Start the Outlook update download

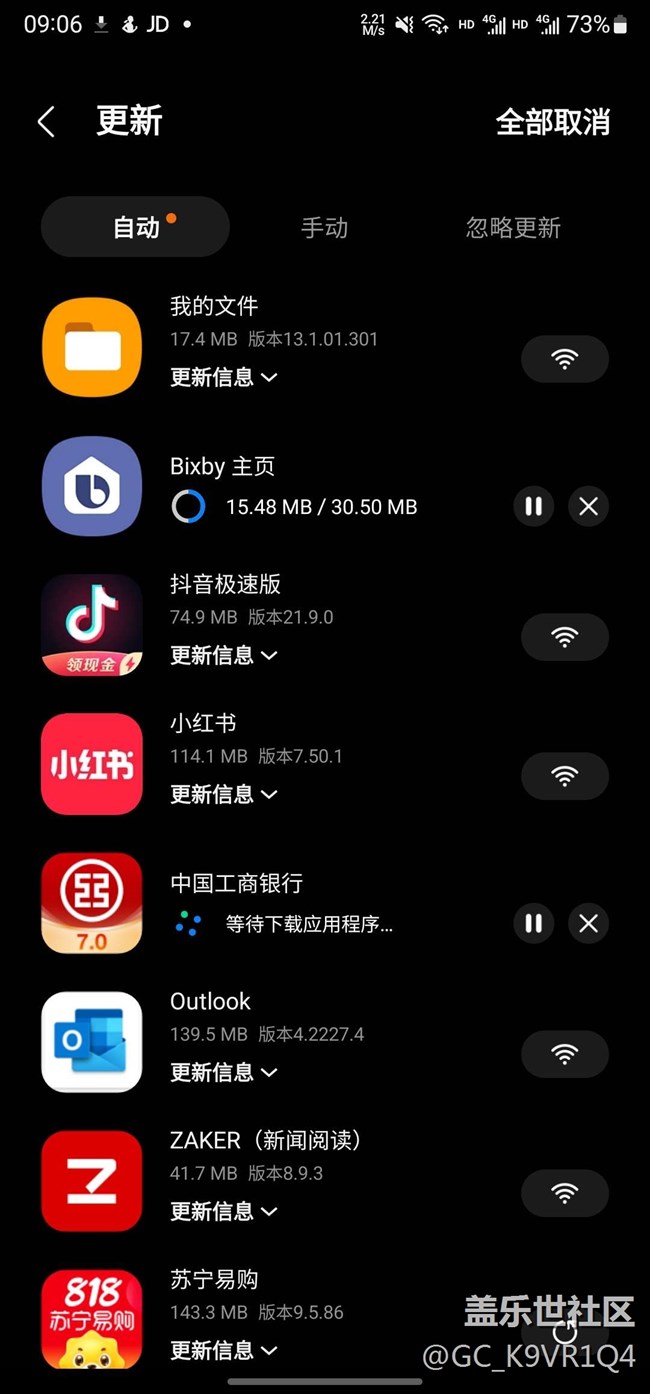point(564,1054)
